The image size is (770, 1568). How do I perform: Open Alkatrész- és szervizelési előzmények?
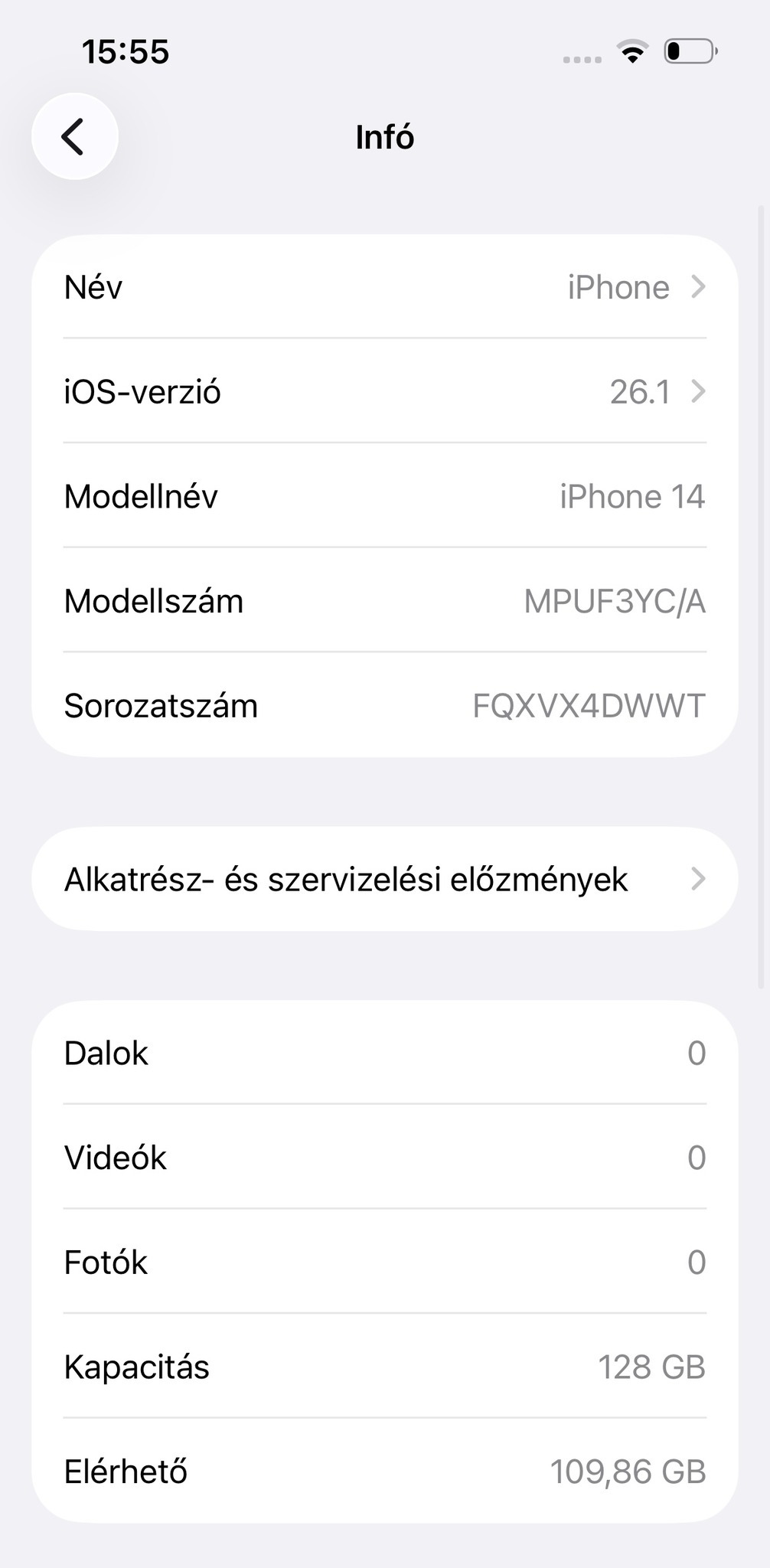[384, 880]
